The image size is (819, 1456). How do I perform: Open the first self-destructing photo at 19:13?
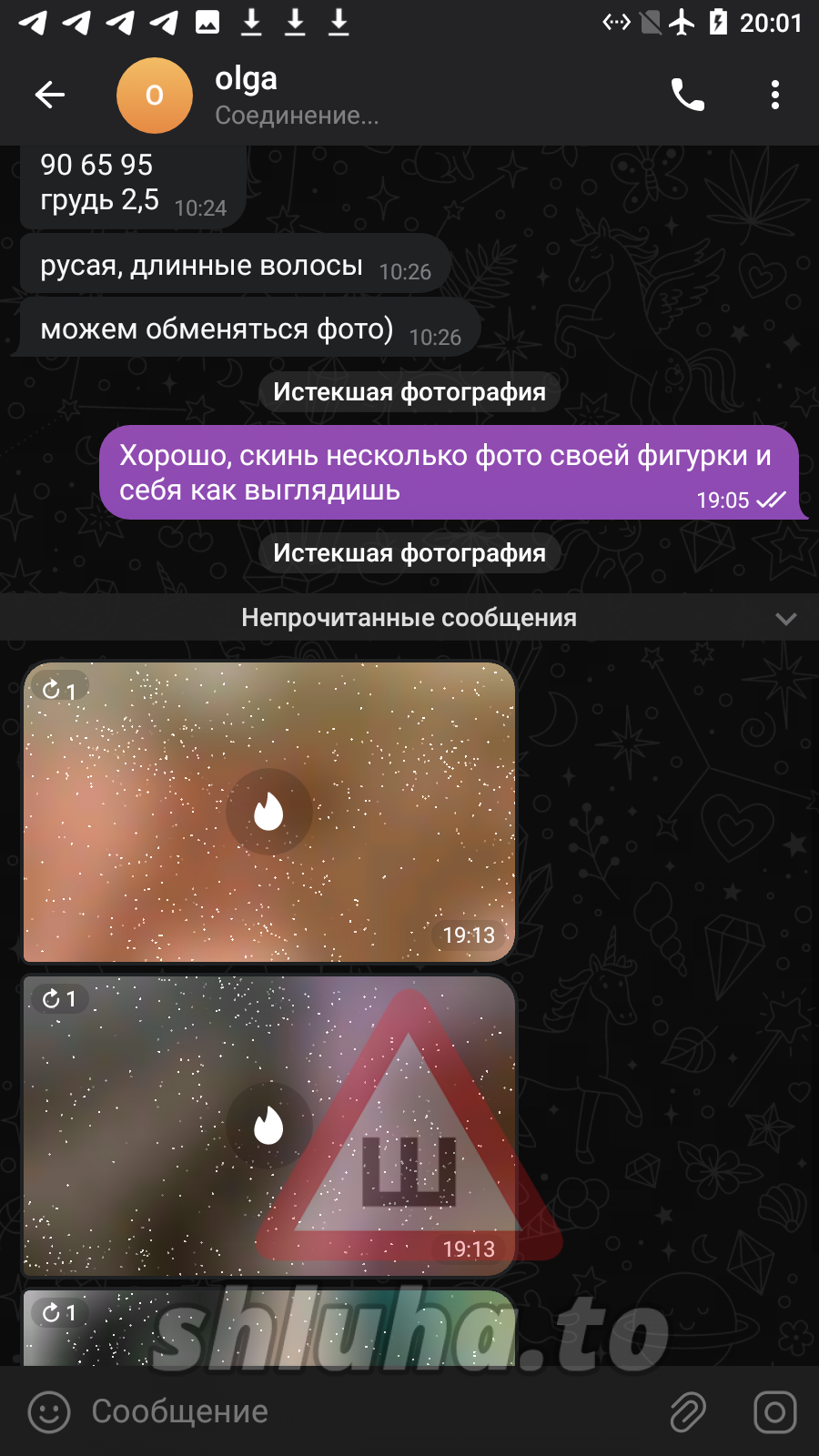point(268,812)
